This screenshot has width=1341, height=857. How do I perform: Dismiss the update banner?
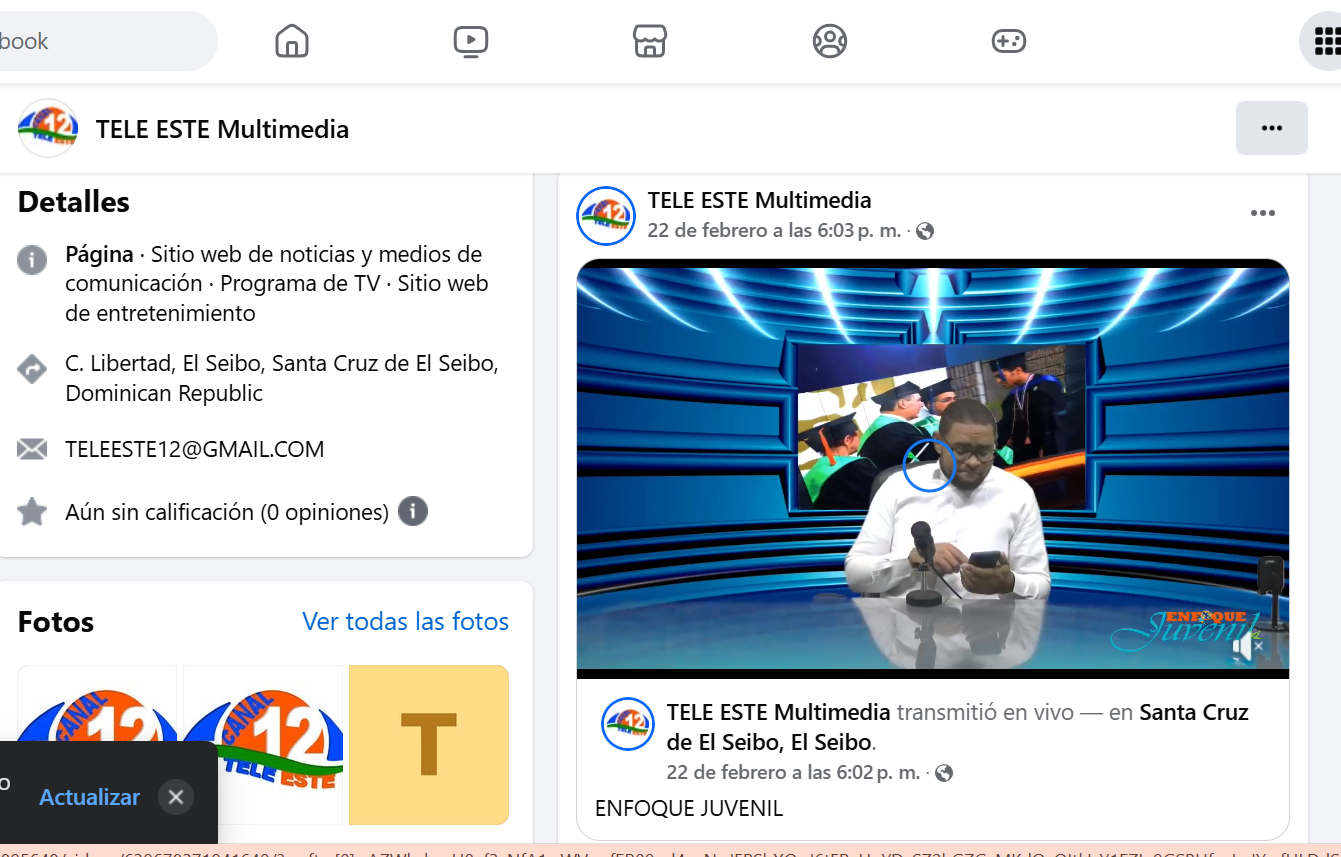tap(176, 797)
